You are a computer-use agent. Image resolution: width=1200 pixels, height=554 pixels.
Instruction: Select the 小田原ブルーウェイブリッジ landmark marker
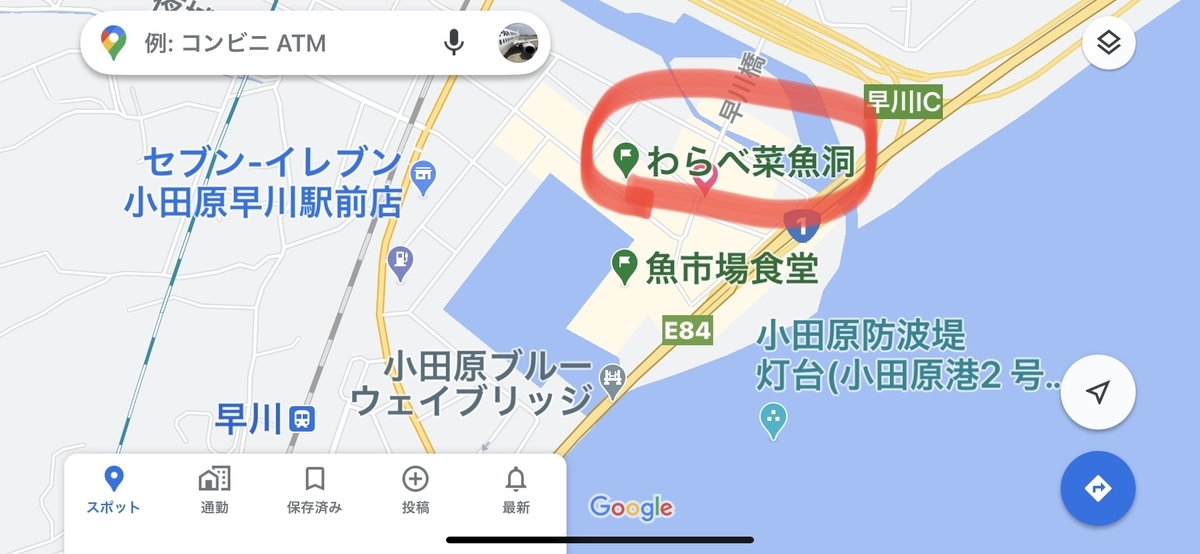(613, 378)
